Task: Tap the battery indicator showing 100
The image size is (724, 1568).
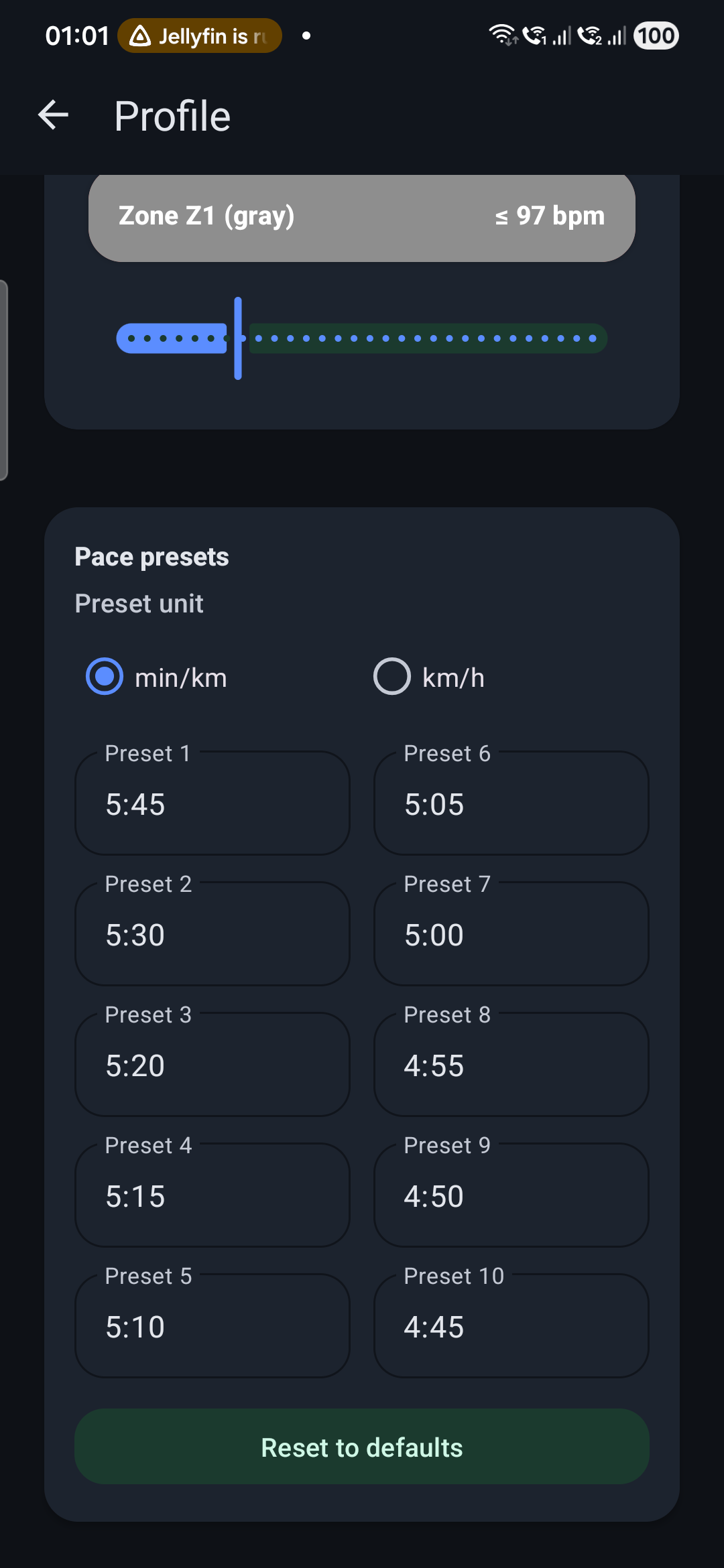Action: (x=655, y=36)
